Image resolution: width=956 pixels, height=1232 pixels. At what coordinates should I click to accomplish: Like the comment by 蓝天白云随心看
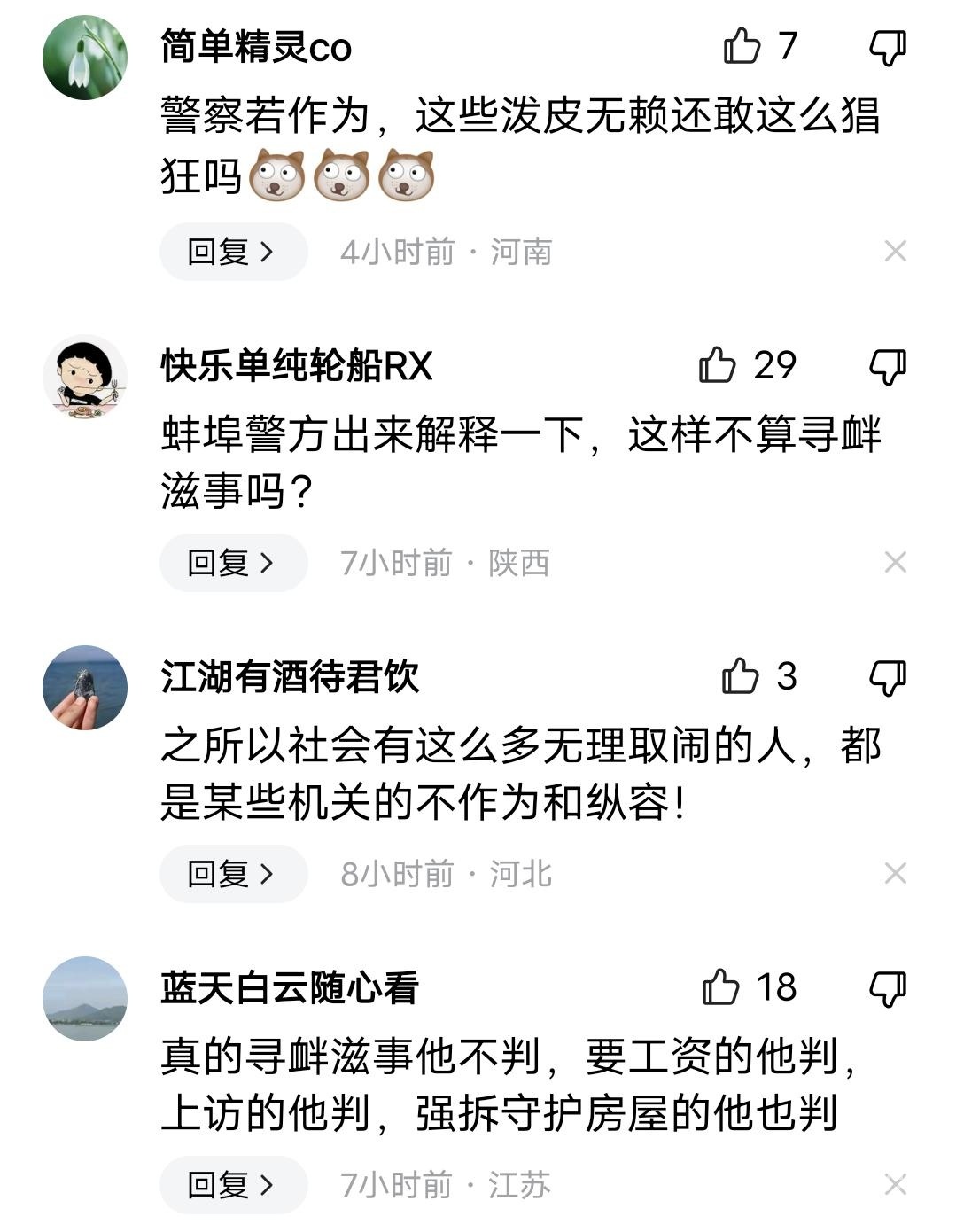(720, 987)
